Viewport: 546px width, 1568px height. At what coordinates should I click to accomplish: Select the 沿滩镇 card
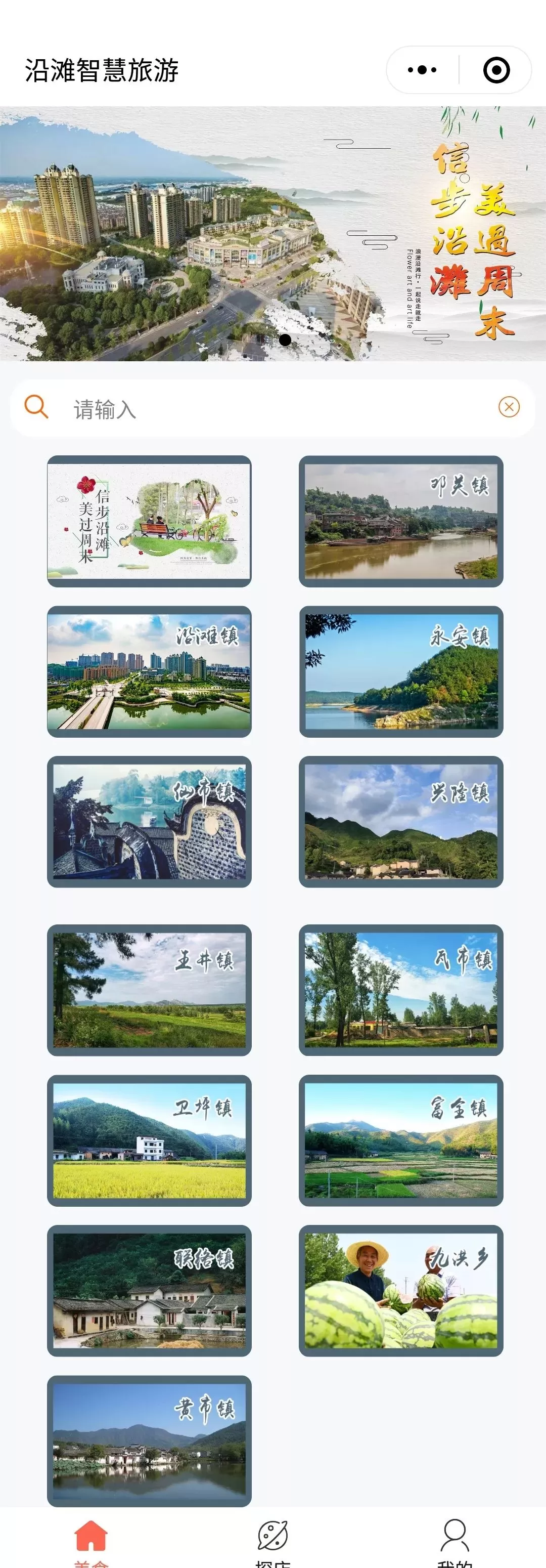click(149, 671)
